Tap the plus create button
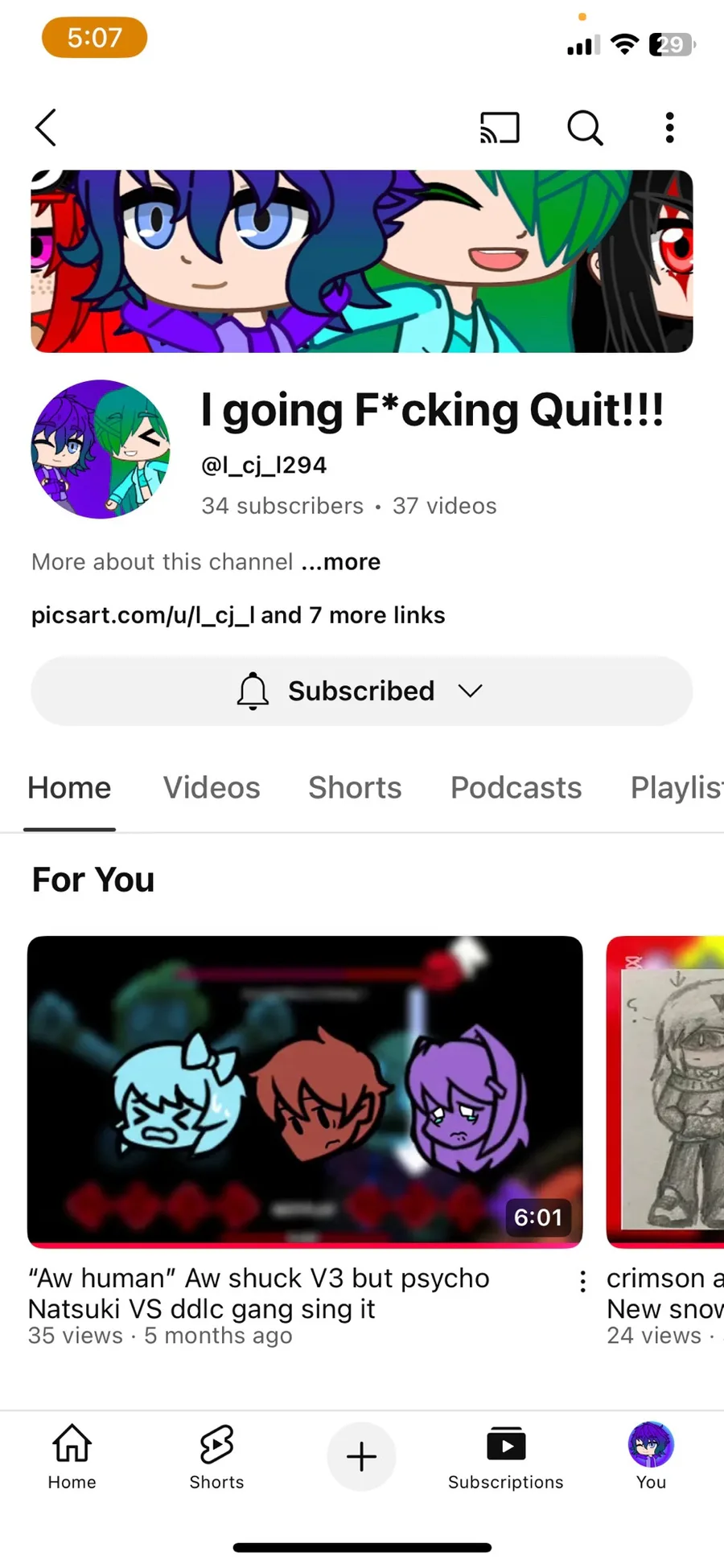 pos(361,1456)
